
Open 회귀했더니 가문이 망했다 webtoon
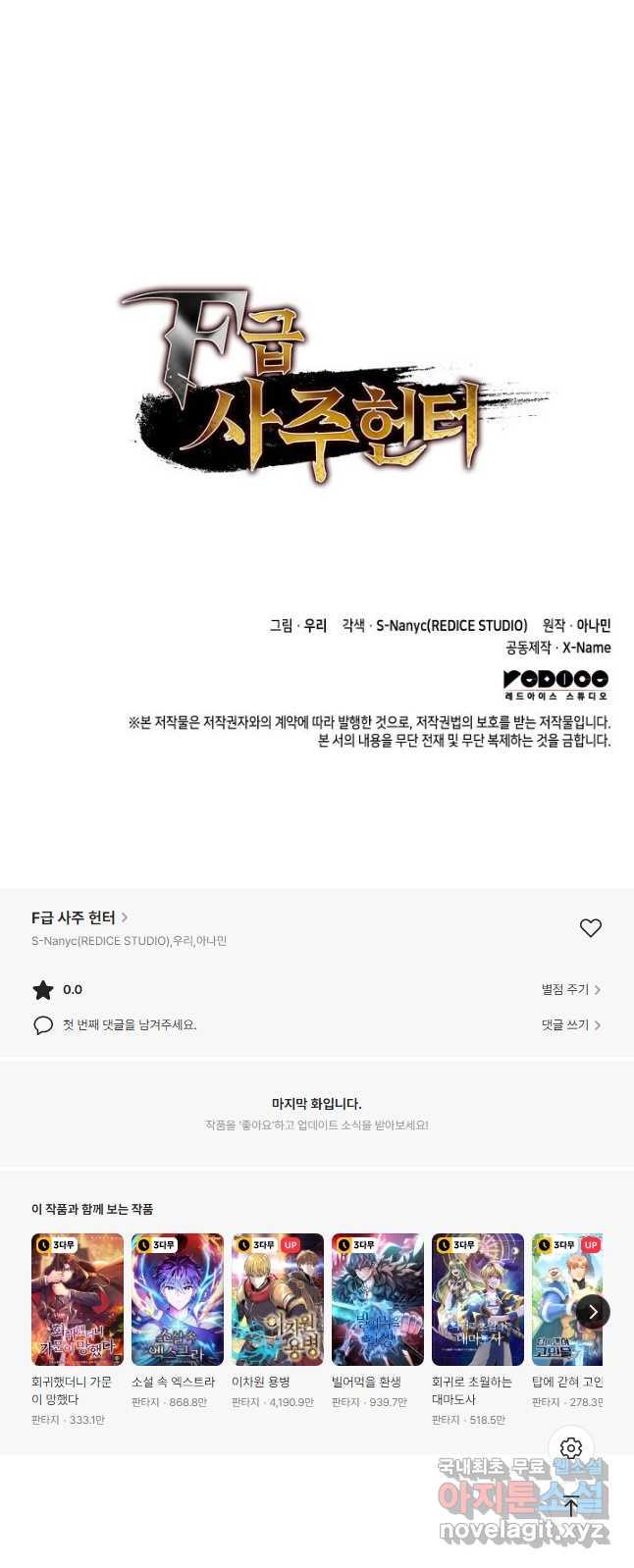coord(78,1298)
